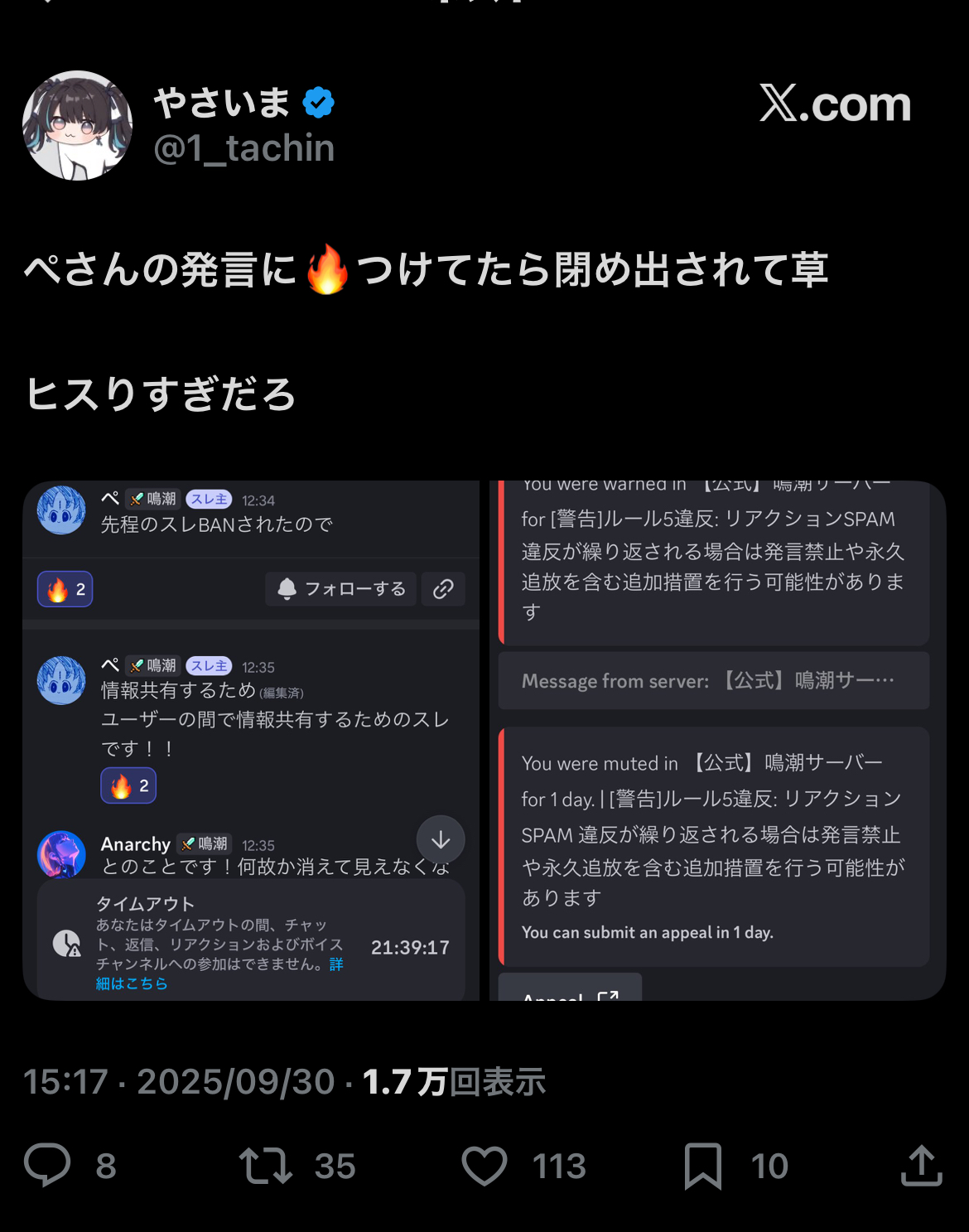Like this post

coord(485,1165)
